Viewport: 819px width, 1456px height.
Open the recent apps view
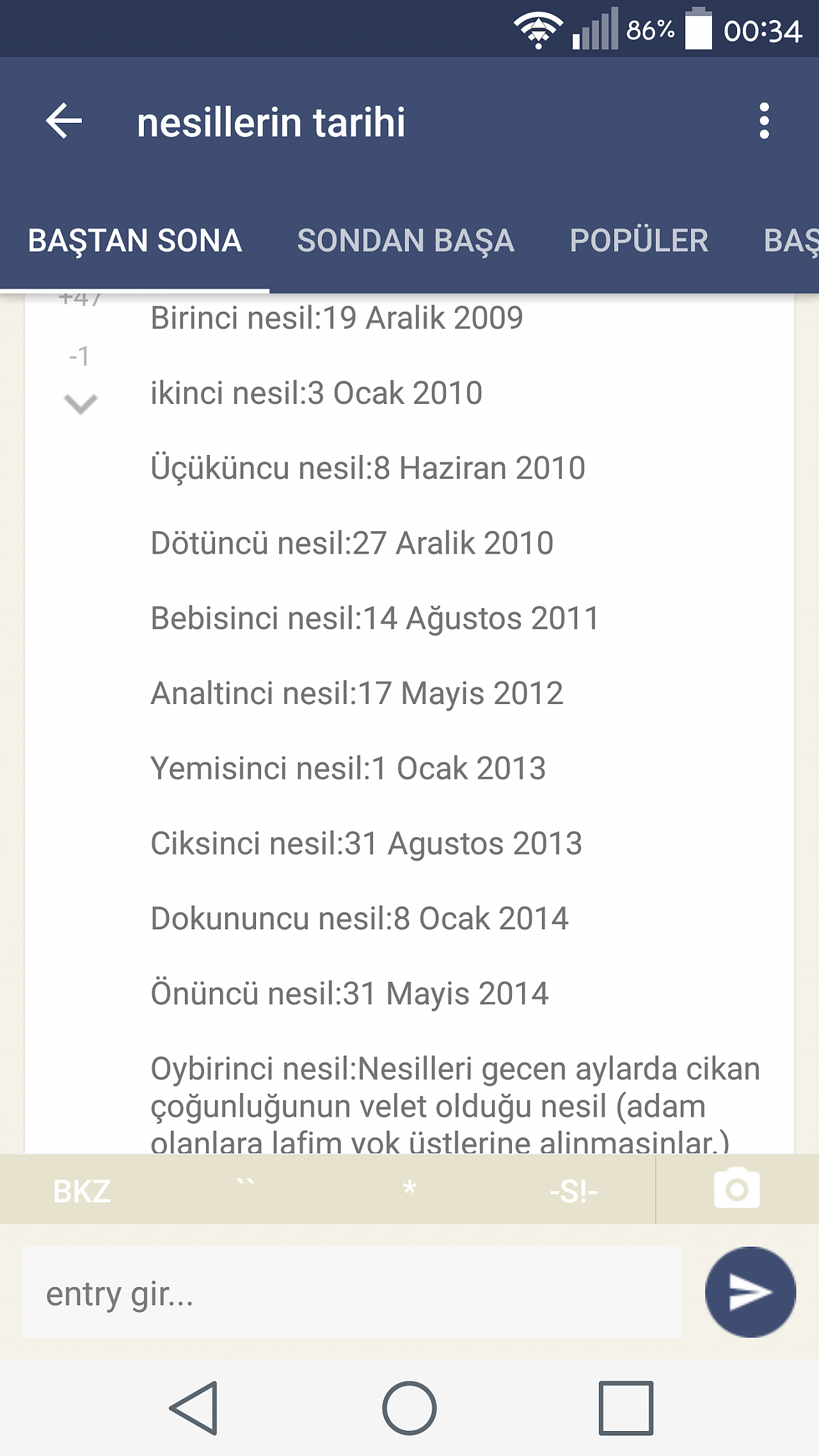(x=626, y=1408)
